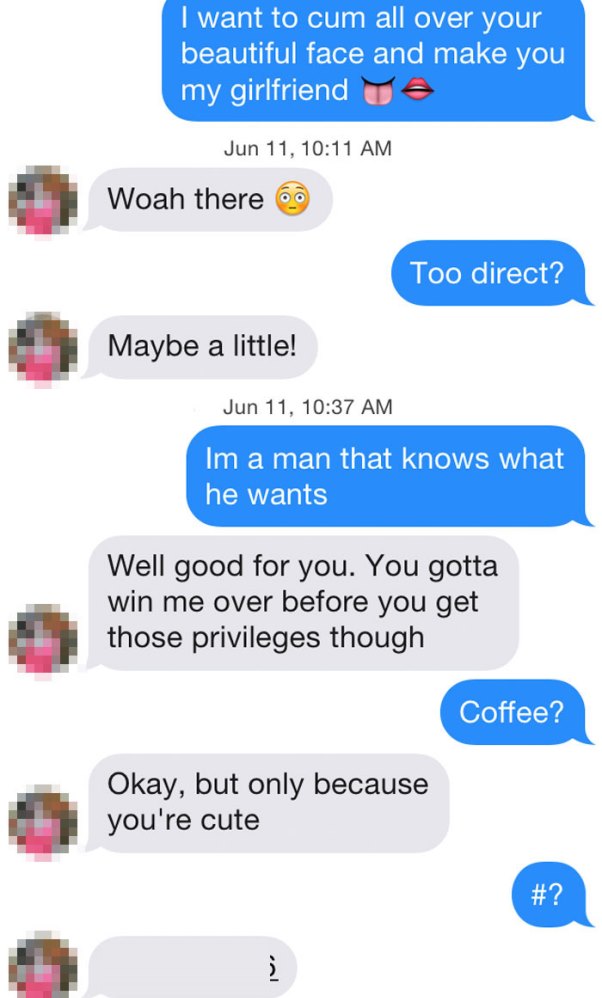View profile from avatar by "Okay, but only because"
Image resolution: width=602 pixels, height=998 pixels.
(x=43, y=824)
